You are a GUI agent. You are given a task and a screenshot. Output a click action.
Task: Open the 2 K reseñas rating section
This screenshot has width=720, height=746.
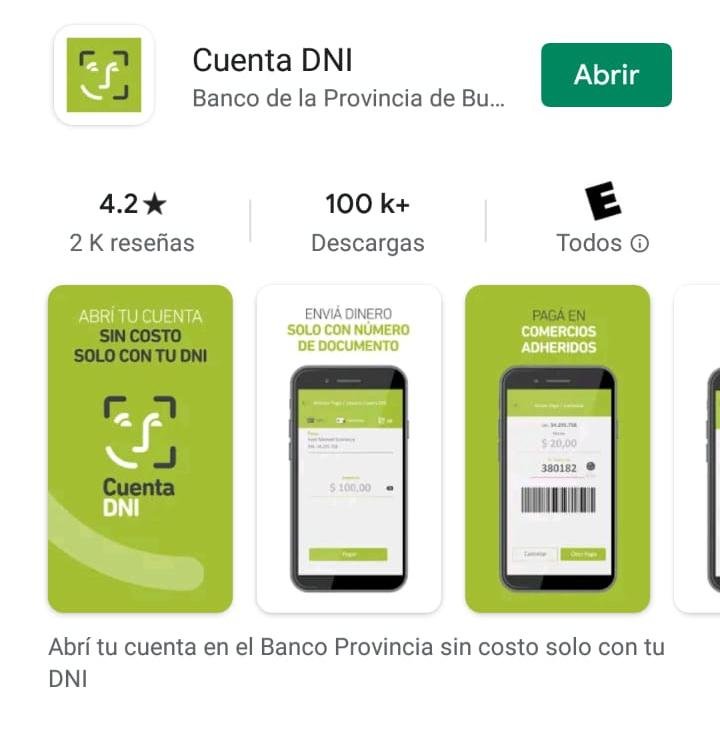(x=132, y=223)
